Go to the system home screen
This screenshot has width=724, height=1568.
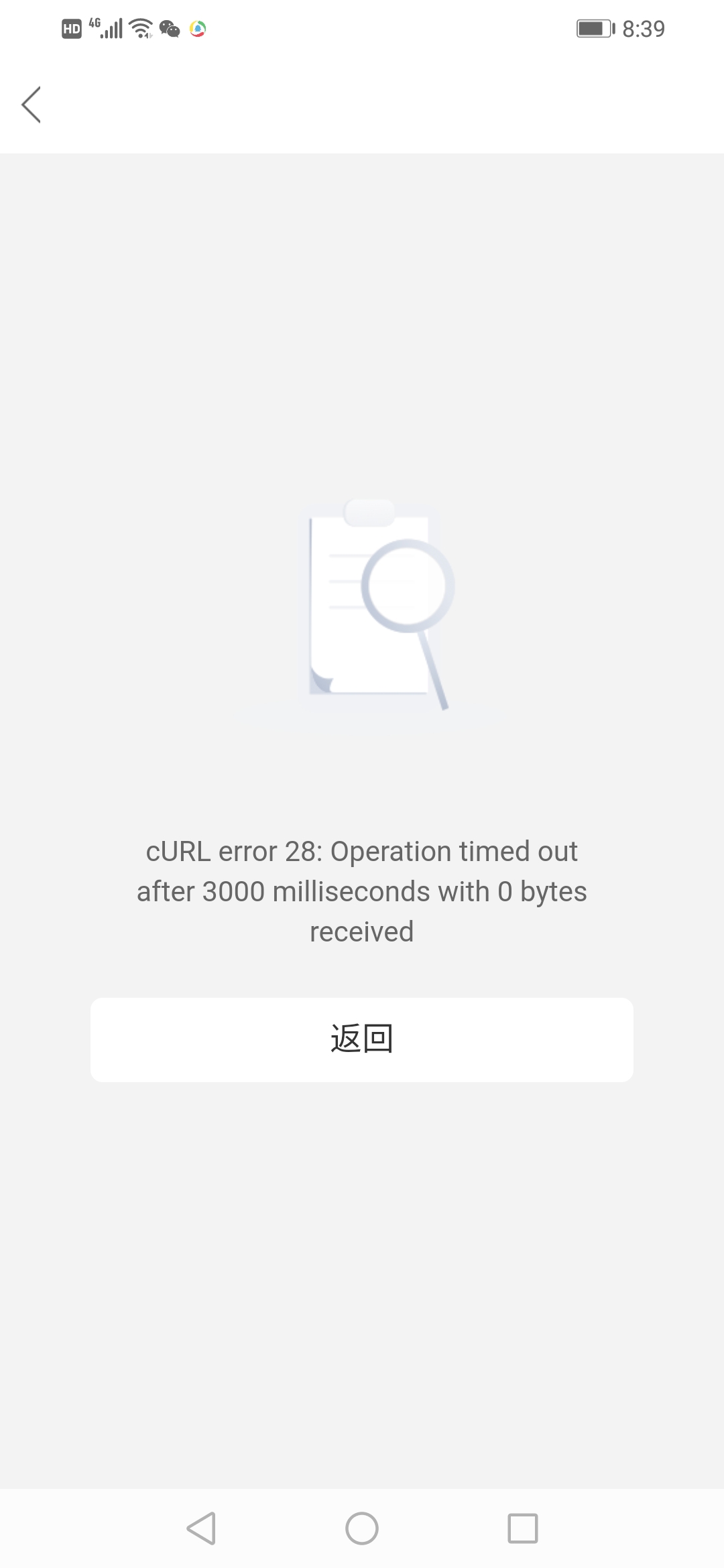362,1528
